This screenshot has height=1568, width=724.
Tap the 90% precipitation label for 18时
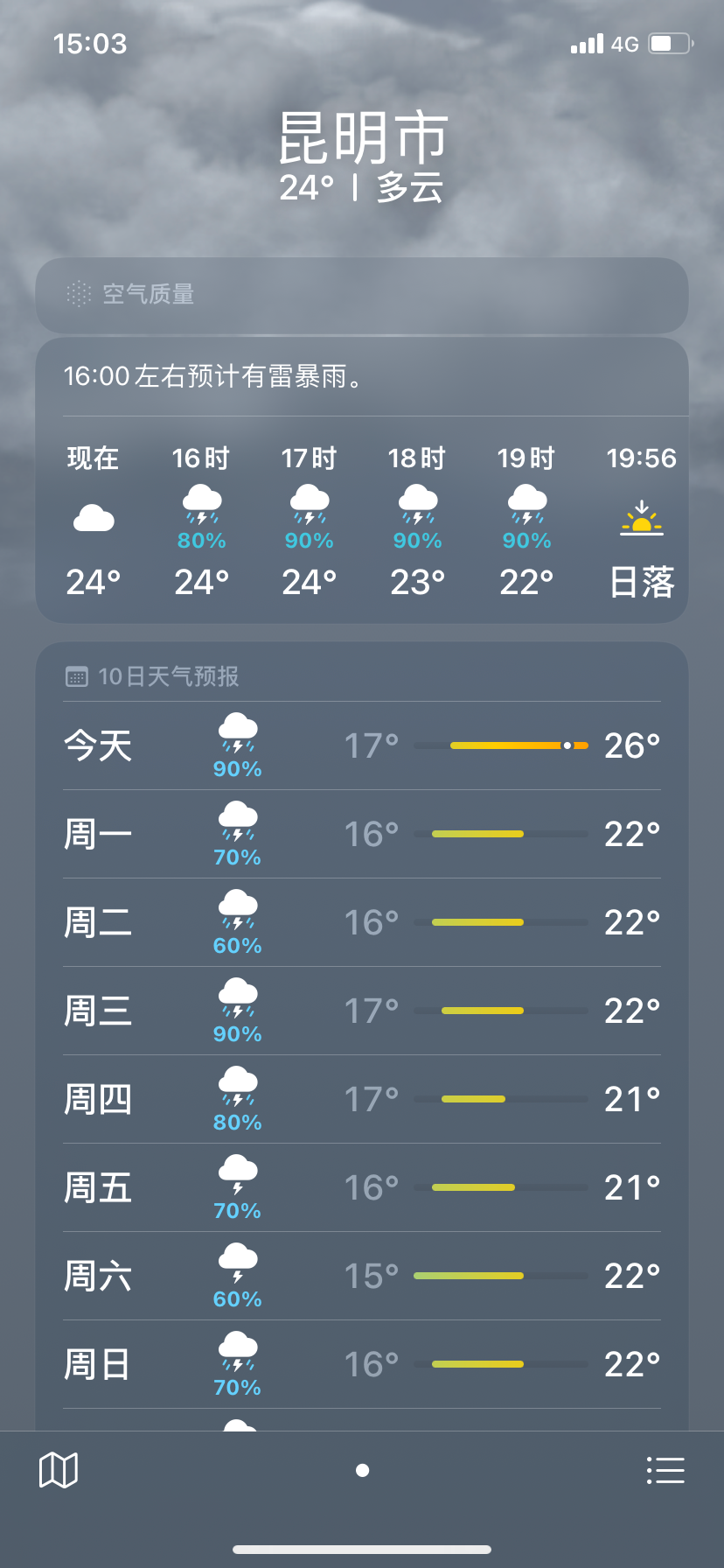[x=417, y=541]
